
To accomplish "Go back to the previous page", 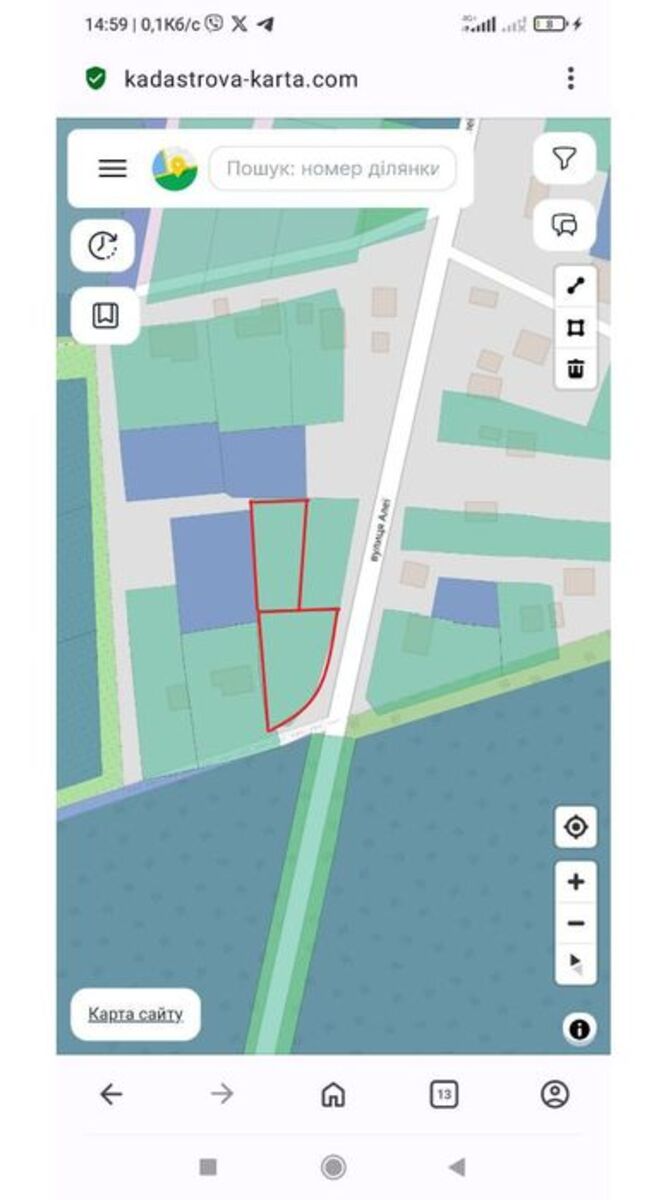I will point(111,1094).
